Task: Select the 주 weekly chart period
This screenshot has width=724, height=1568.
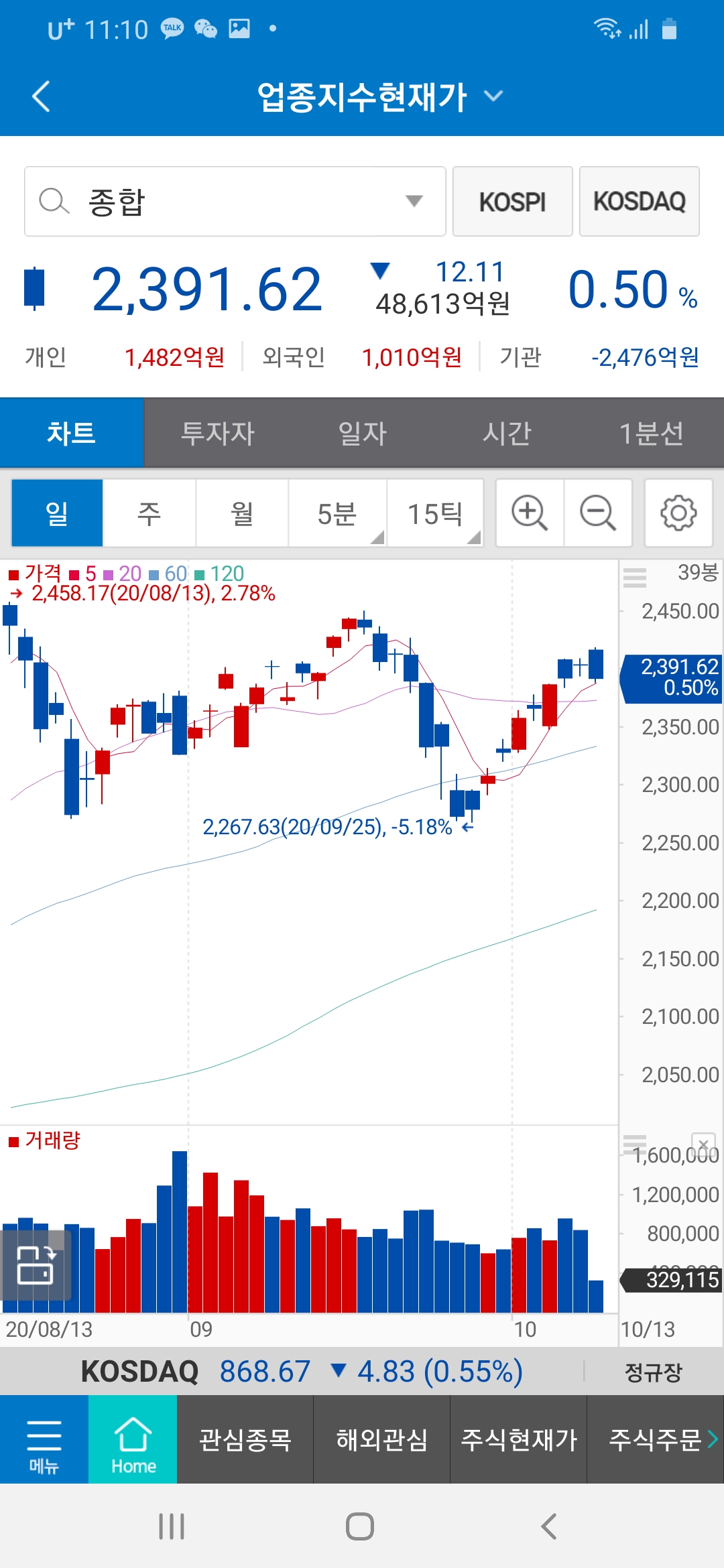Action: pos(149,513)
